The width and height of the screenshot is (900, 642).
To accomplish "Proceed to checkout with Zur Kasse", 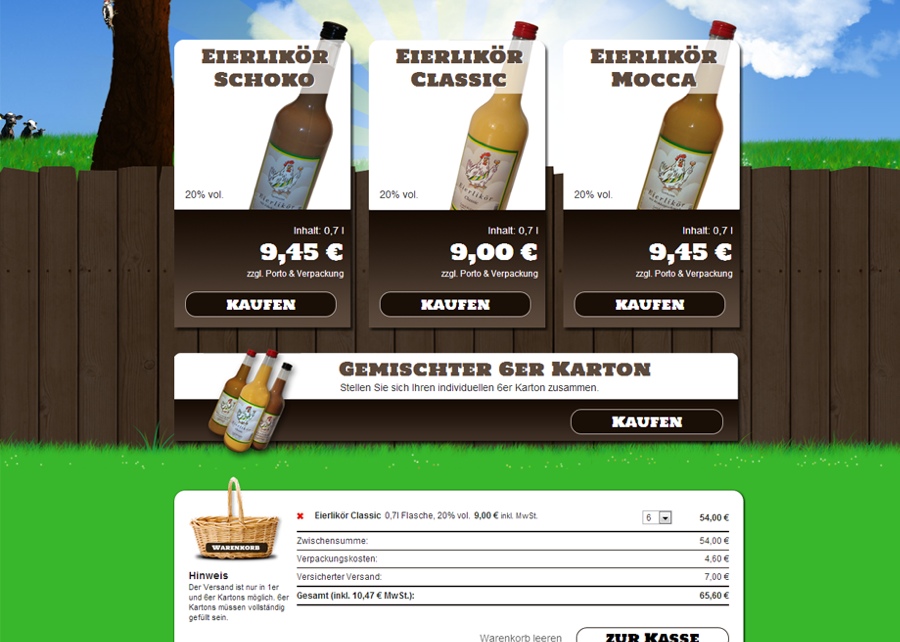I will (651, 636).
